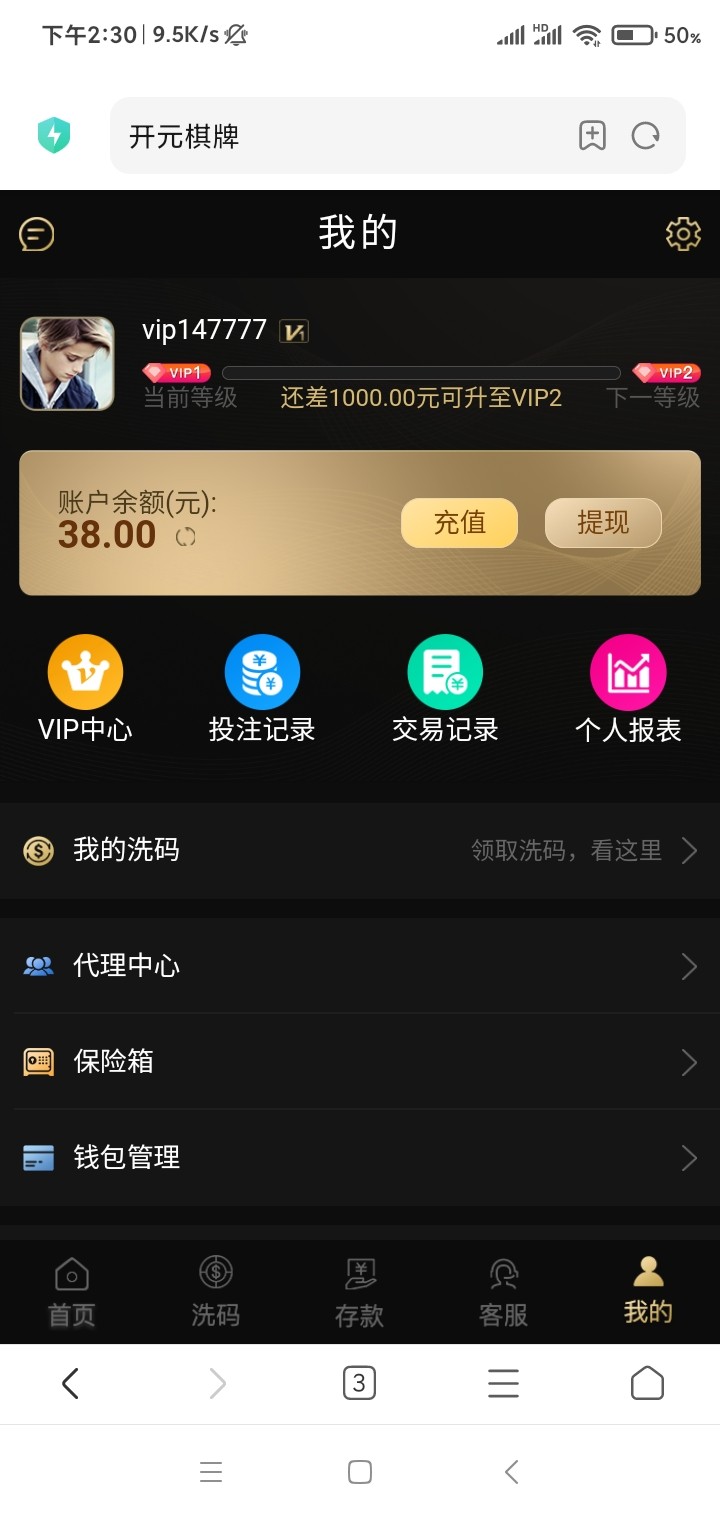The height and width of the screenshot is (1520, 720).
Task: Open 交易记录 transaction records
Action: click(445, 690)
